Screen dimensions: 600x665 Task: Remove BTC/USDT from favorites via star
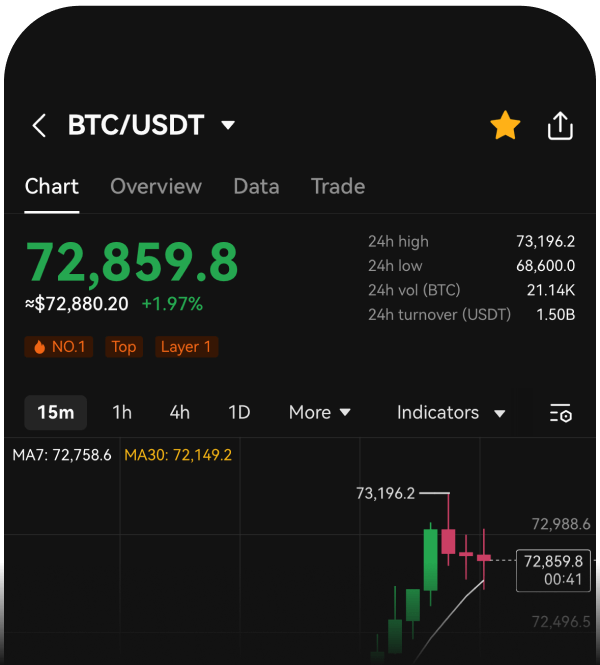[505, 126]
